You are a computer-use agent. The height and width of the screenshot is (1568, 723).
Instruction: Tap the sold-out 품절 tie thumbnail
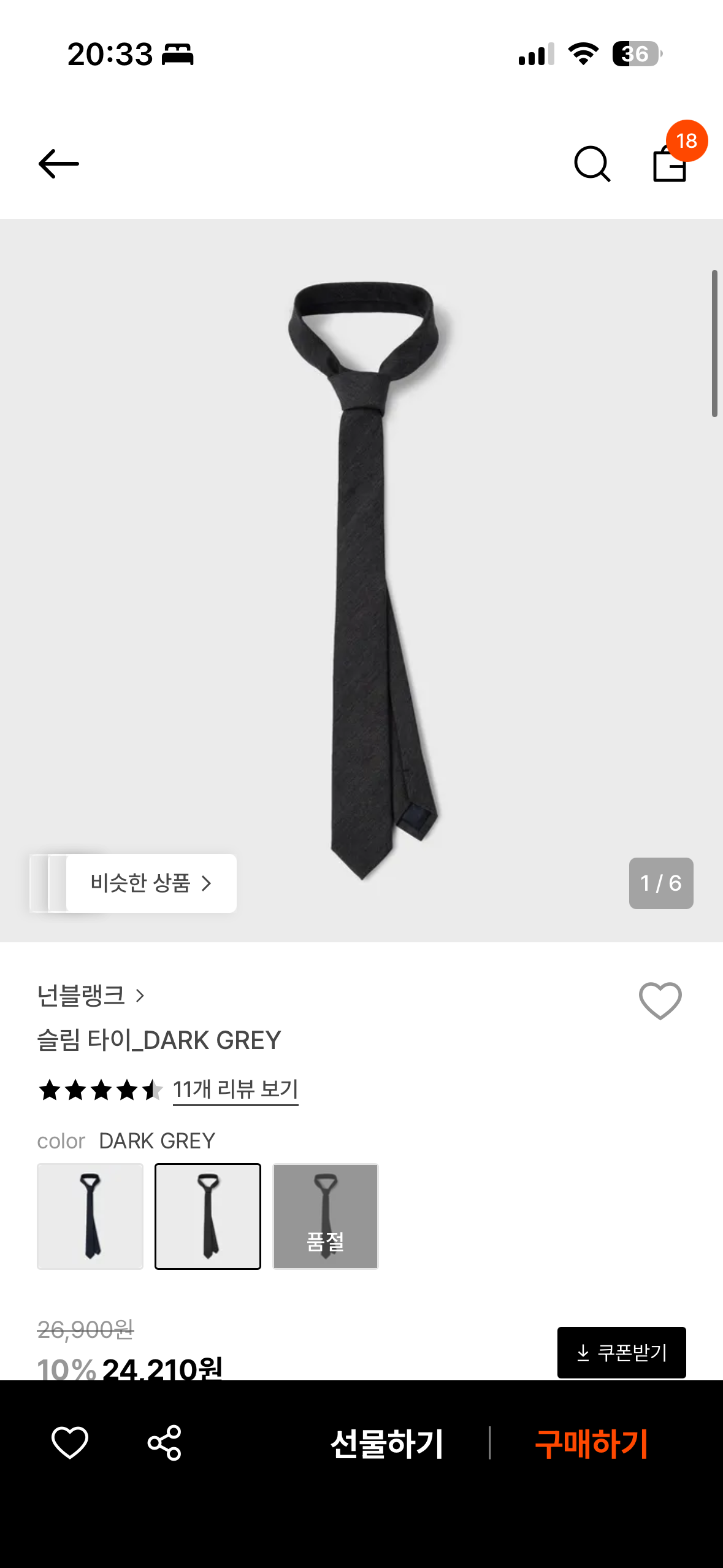pyautogui.click(x=326, y=1216)
